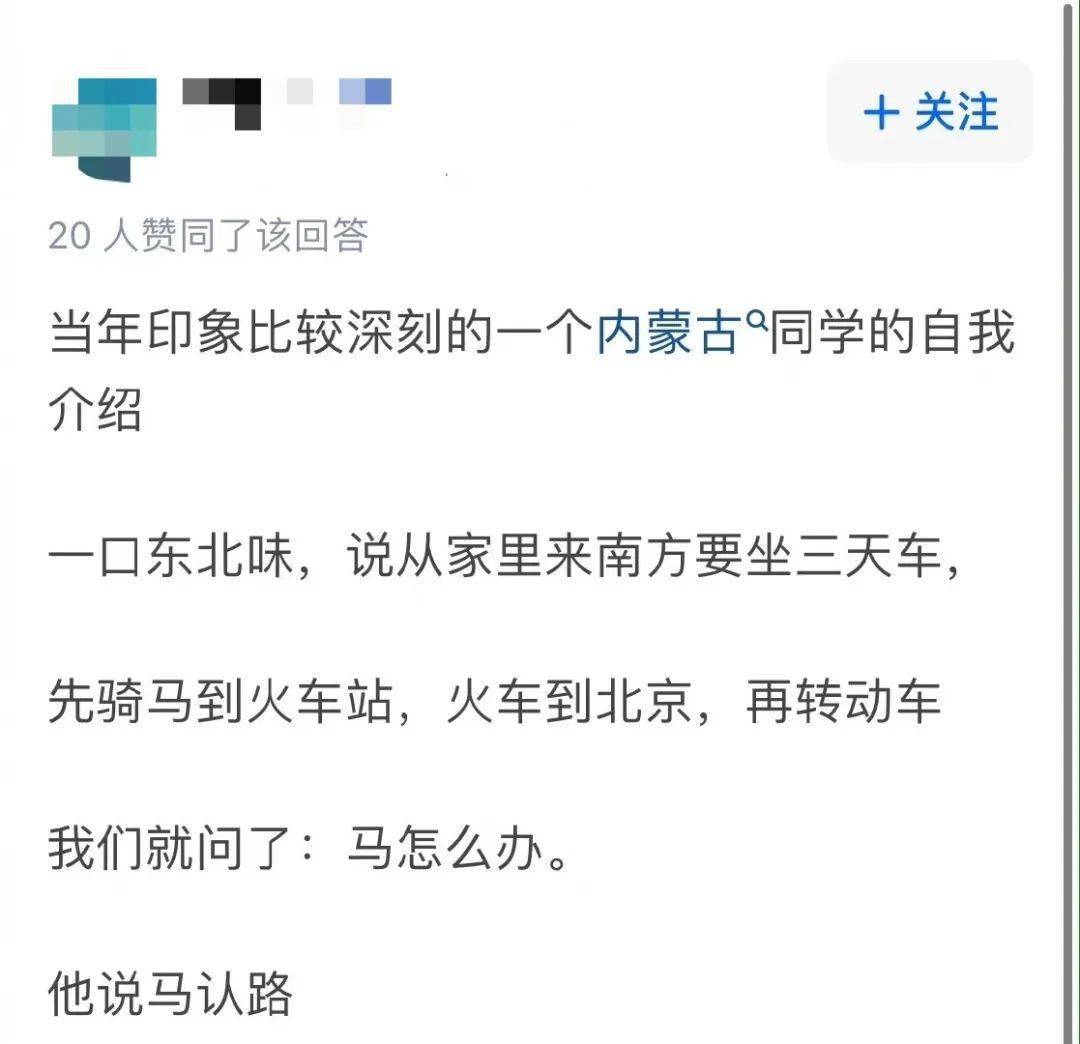
Task: Open the author's blurred profile avatar
Action: pos(104,129)
